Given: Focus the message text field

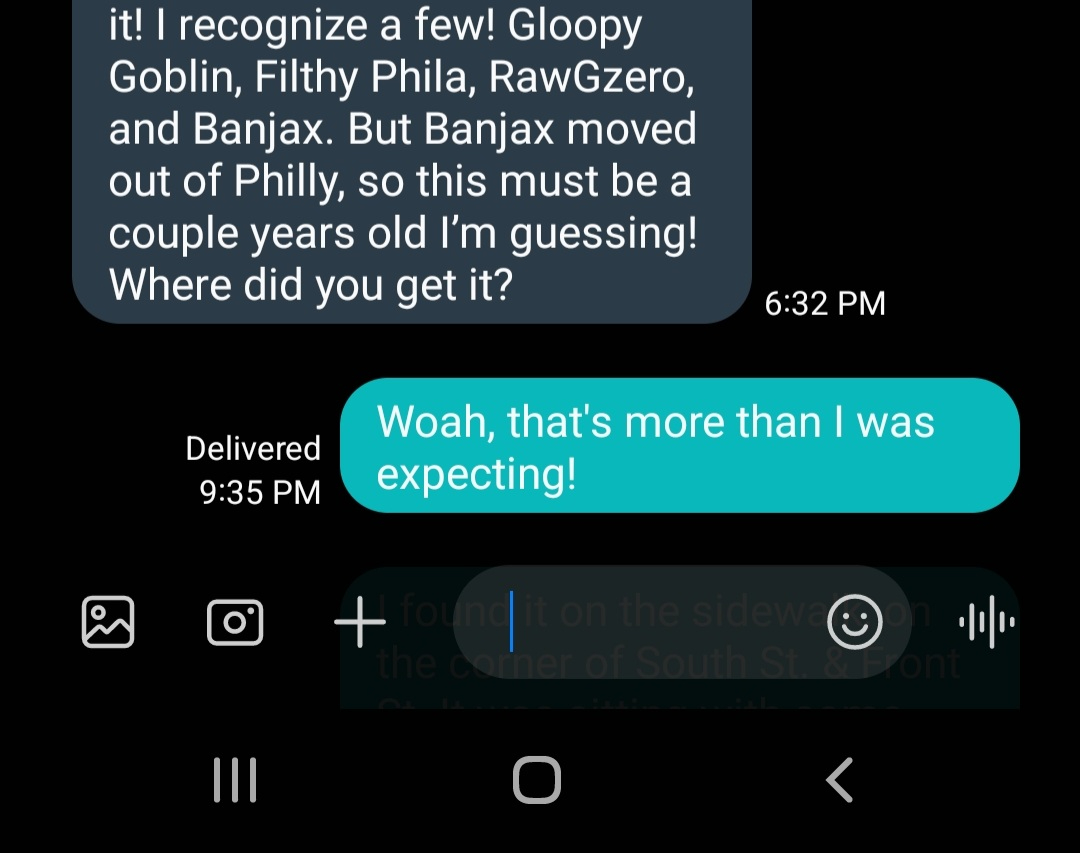Looking at the screenshot, I should (x=640, y=622).
